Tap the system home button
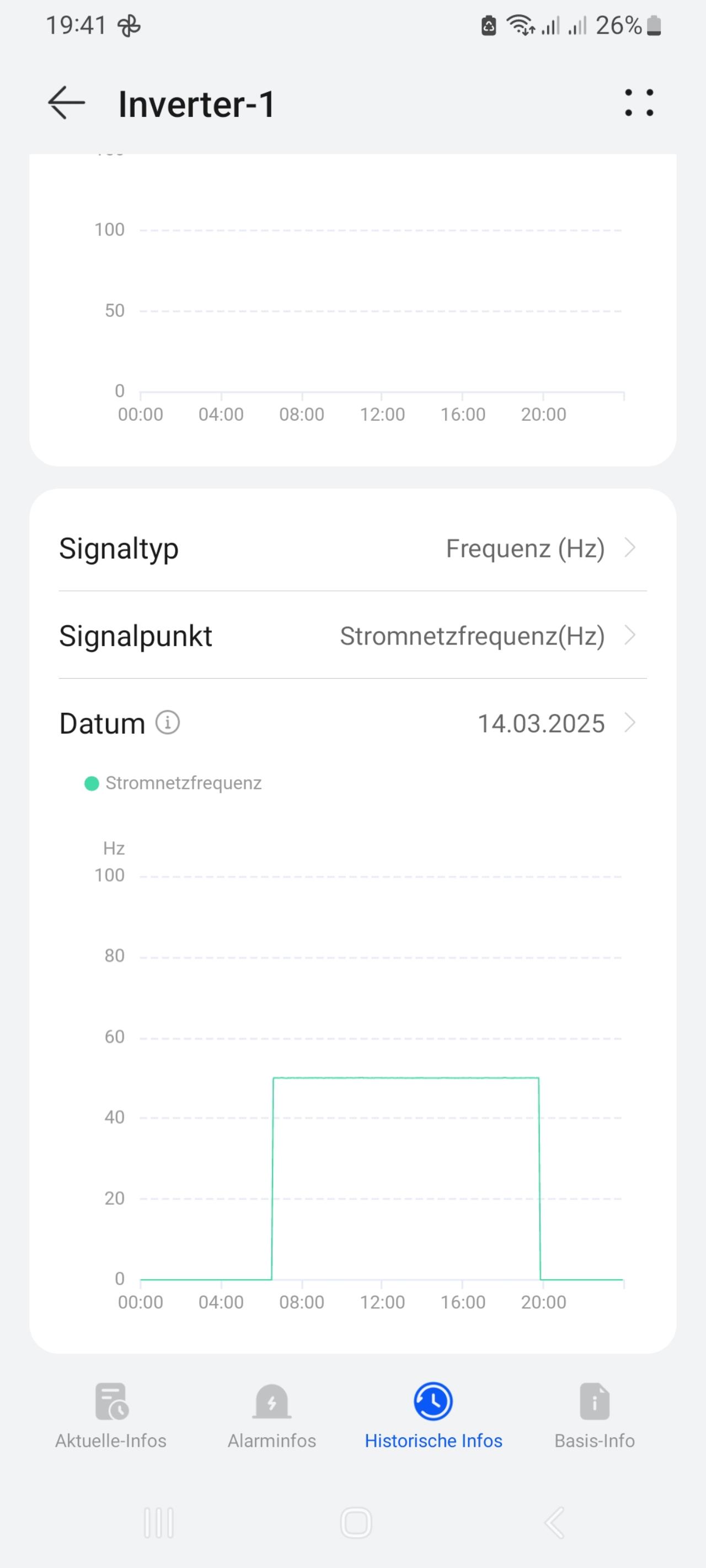Image resolution: width=706 pixels, height=1568 pixels. pyautogui.click(x=356, y=1522)
